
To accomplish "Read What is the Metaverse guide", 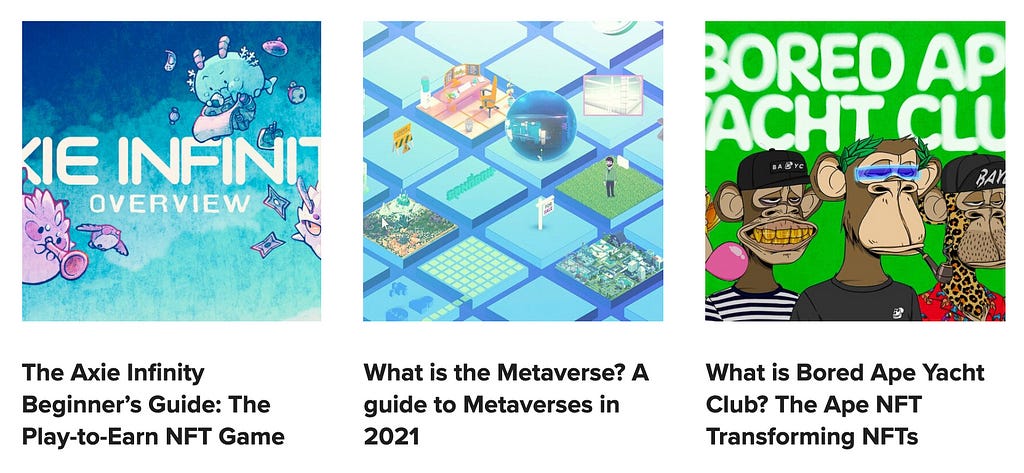I will pyautogui.click(x=506, y=404).
